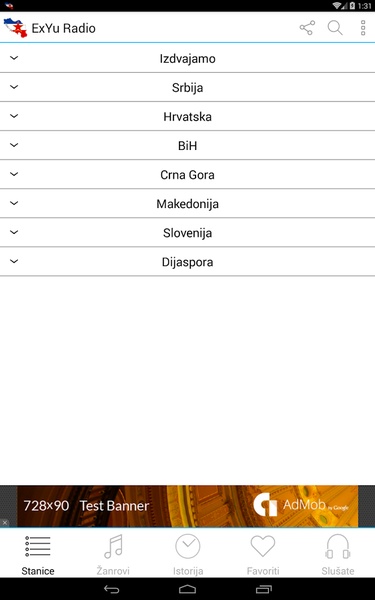
Task: Switch to the Slušate tab
Action: click(x=338, y=554)
